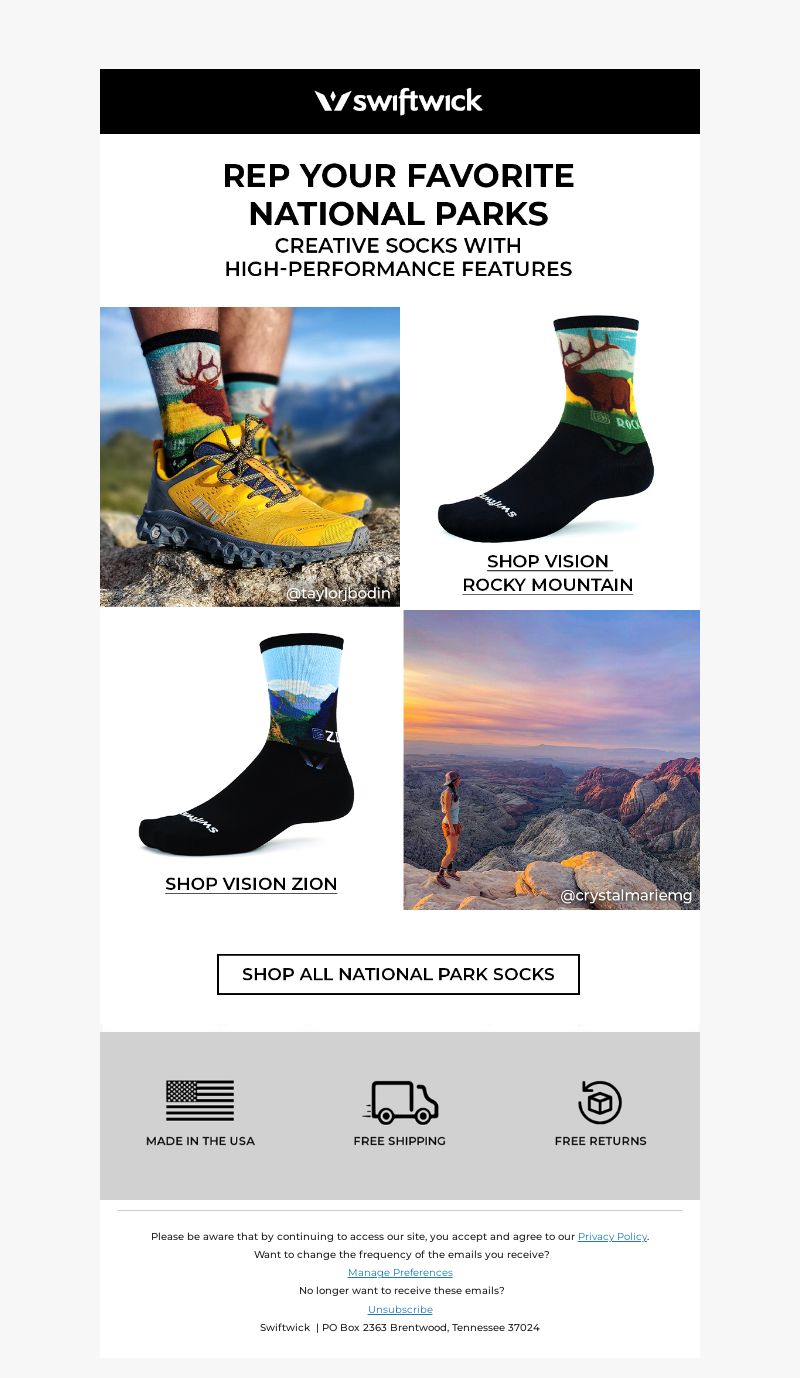Open Shop Vision Rocky Mountain link
This screenshot has width=800, height=1378.
[x=548, y=573]
